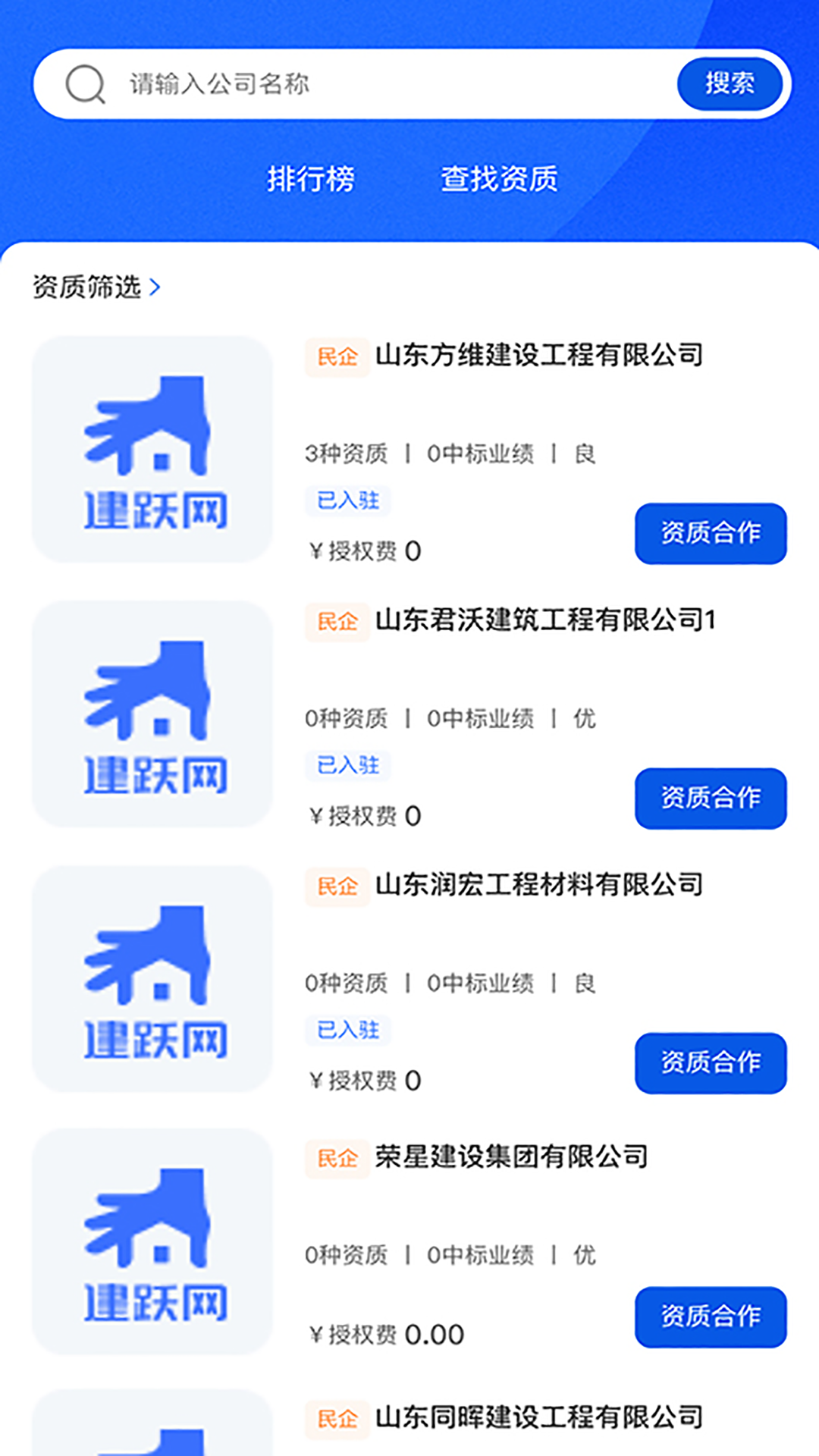The width and height of the screenshot is (819, 1456).
Task: Expand the 资质筛选 filter
Action: (x=96, y=287)
